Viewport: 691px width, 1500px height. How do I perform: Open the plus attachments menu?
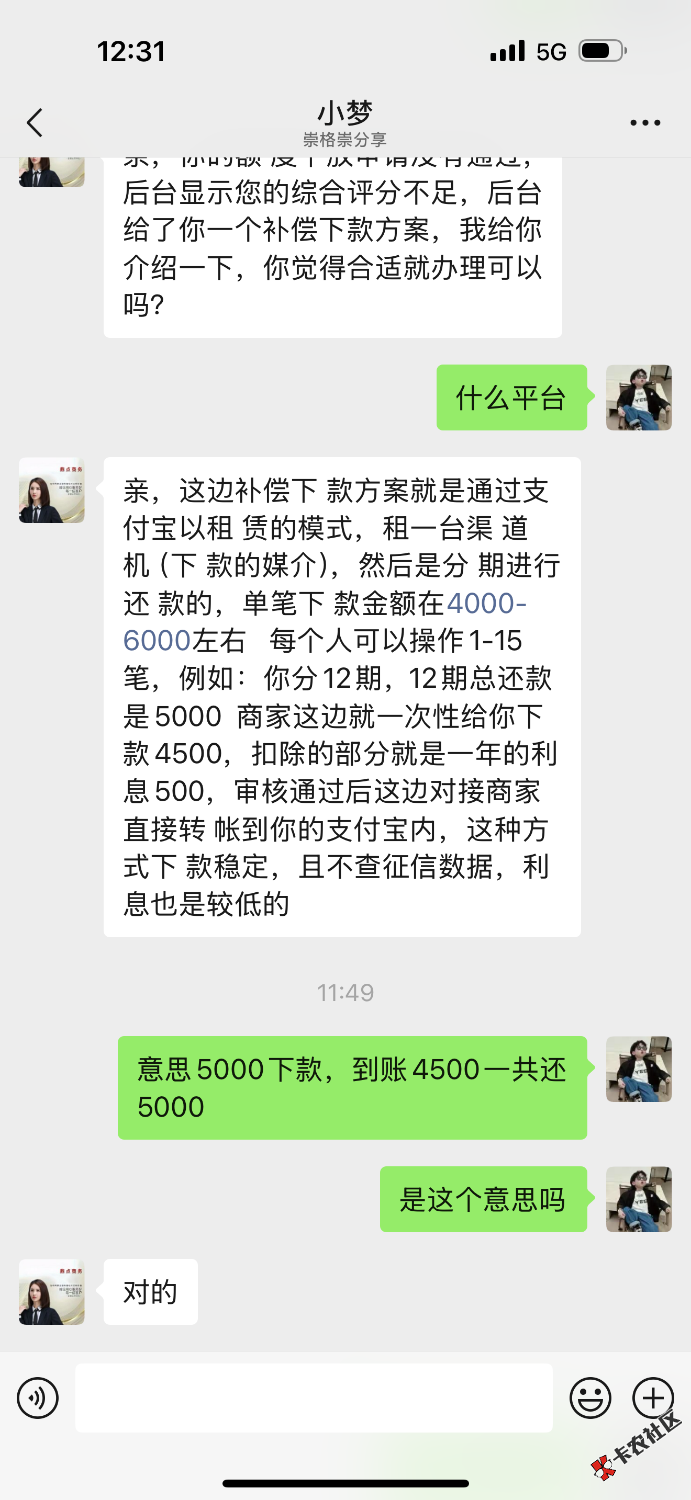(x=653, y=1397)
